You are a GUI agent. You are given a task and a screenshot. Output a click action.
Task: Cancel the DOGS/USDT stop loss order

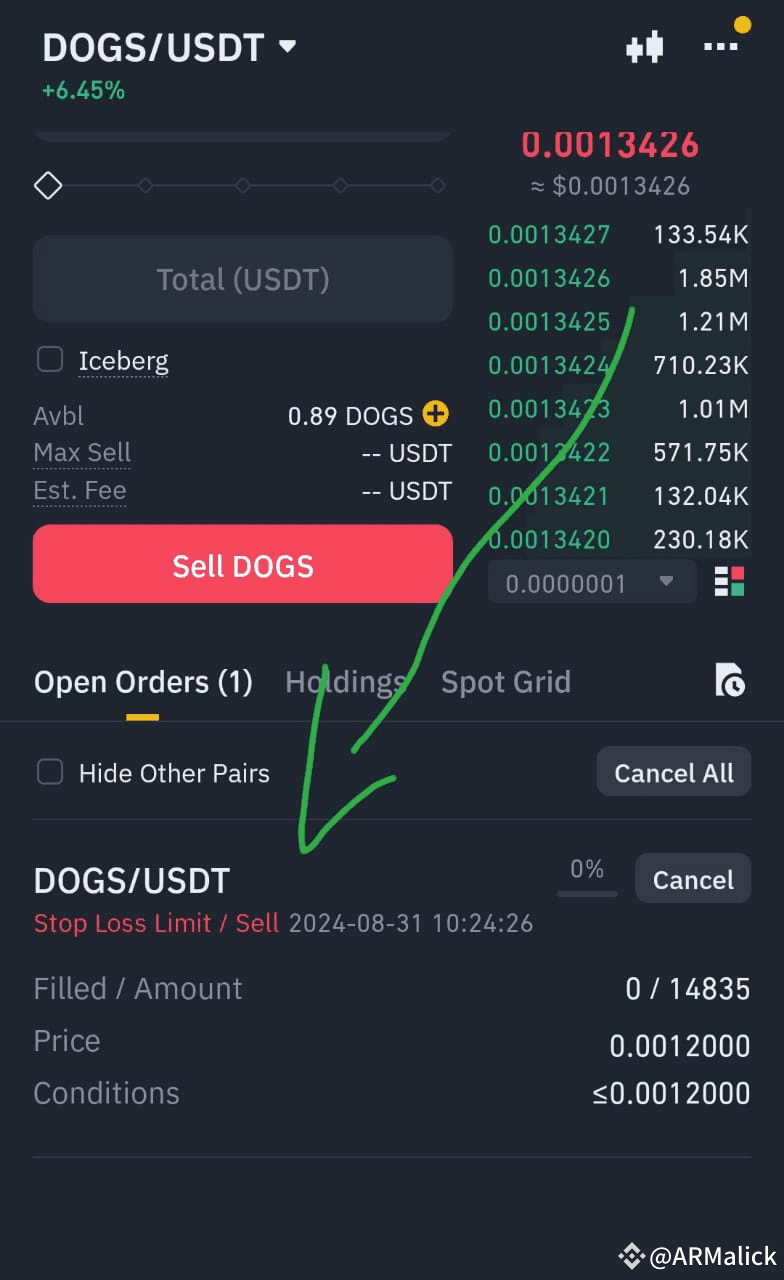692,880
